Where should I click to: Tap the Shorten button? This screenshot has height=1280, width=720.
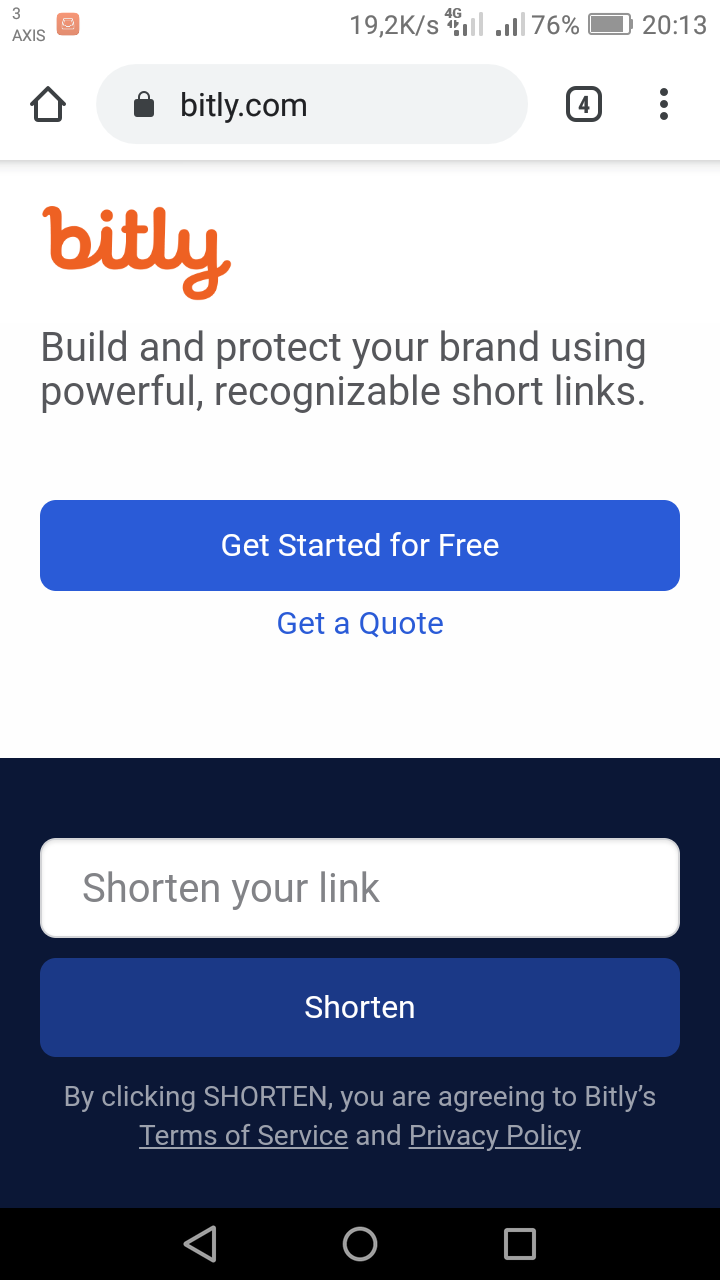point(360,1007)
